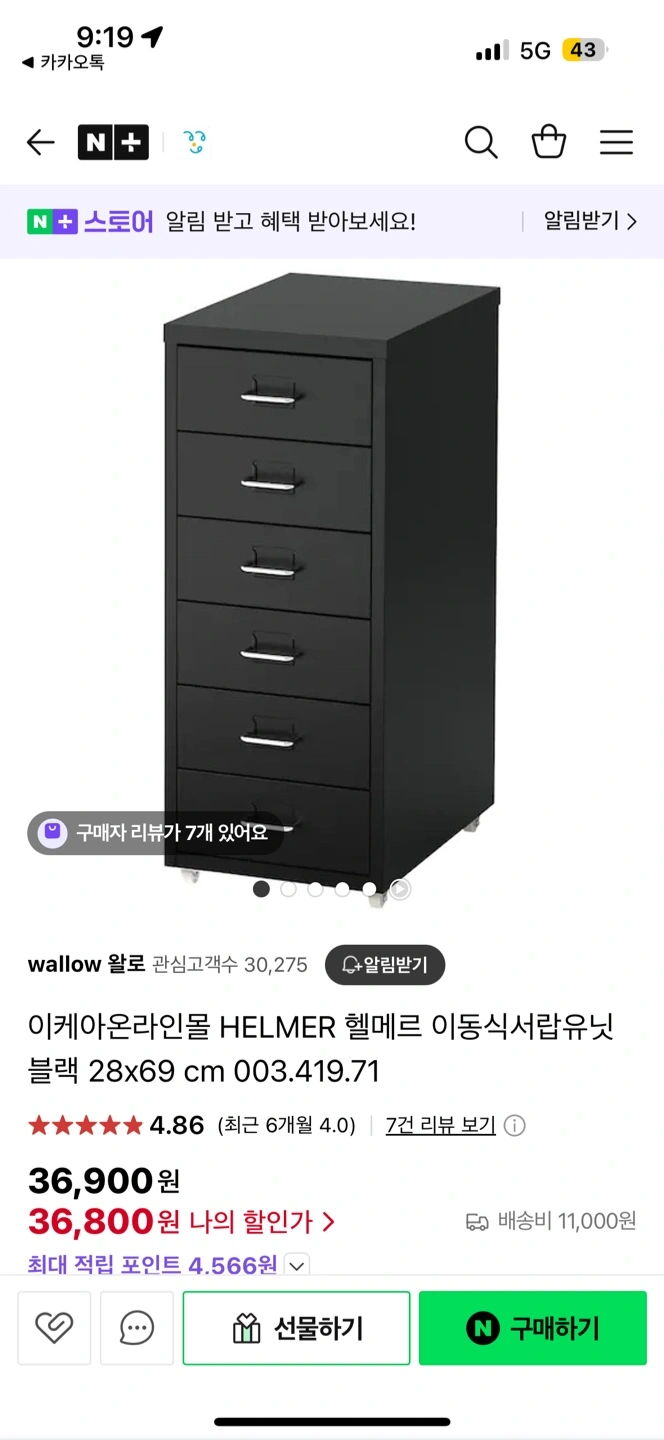Open the hamburger menu
The height and width of the screenshot is (1440, 664).
pyautogui.click(x=616, y=143)
